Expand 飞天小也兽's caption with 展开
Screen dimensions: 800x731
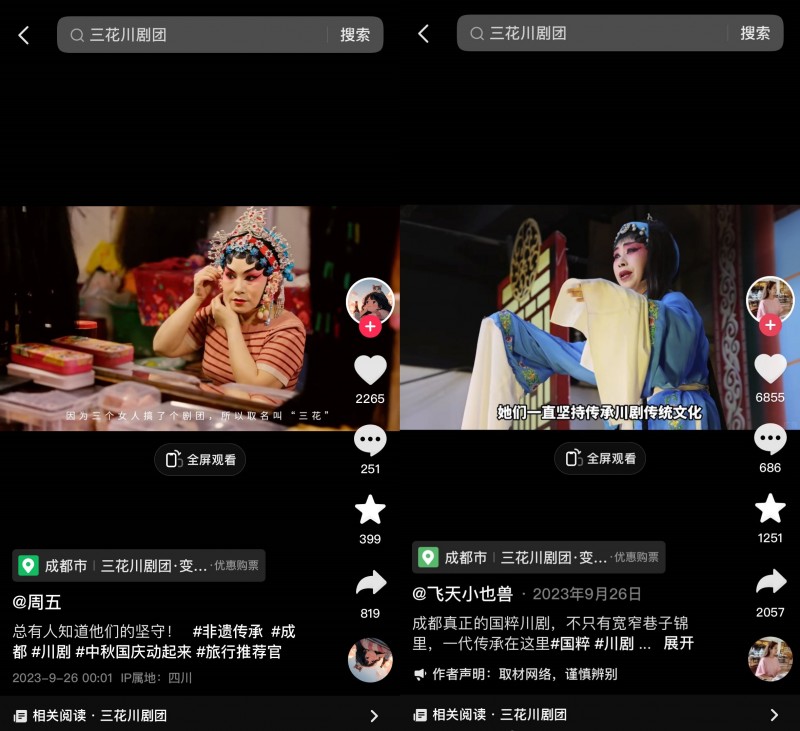(x=679, y=643)
